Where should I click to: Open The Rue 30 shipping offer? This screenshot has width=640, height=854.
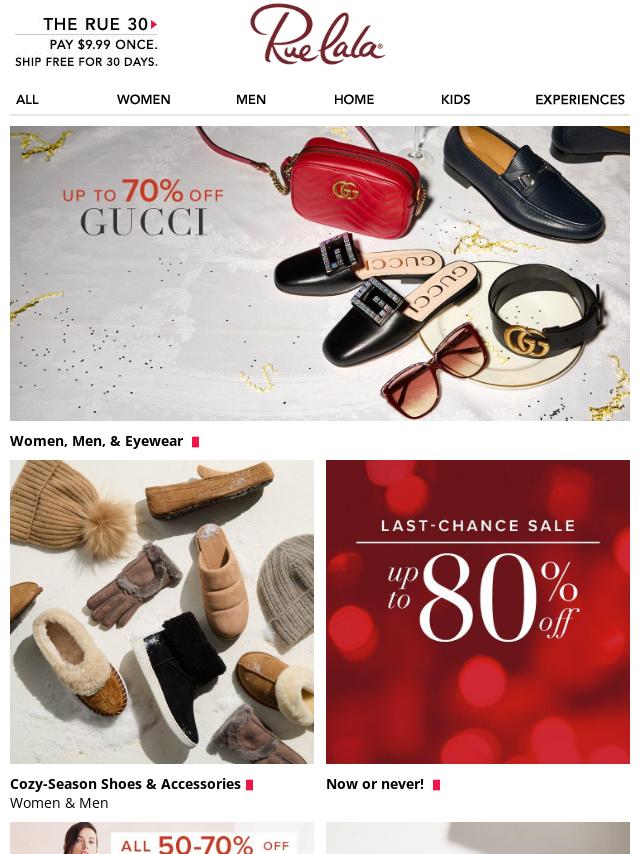click(86, 43)
